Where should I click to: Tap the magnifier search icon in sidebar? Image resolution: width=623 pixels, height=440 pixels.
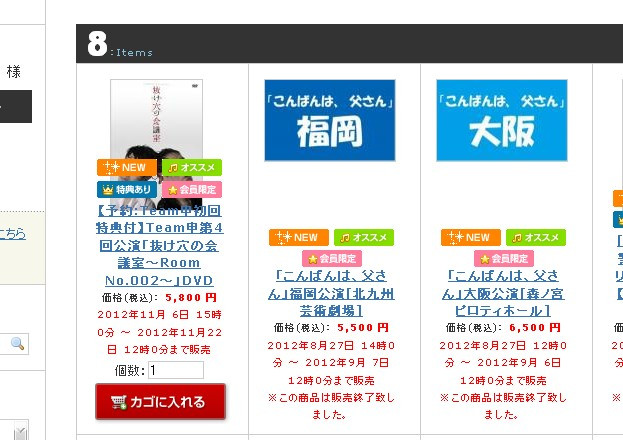(x=18, y=344)
